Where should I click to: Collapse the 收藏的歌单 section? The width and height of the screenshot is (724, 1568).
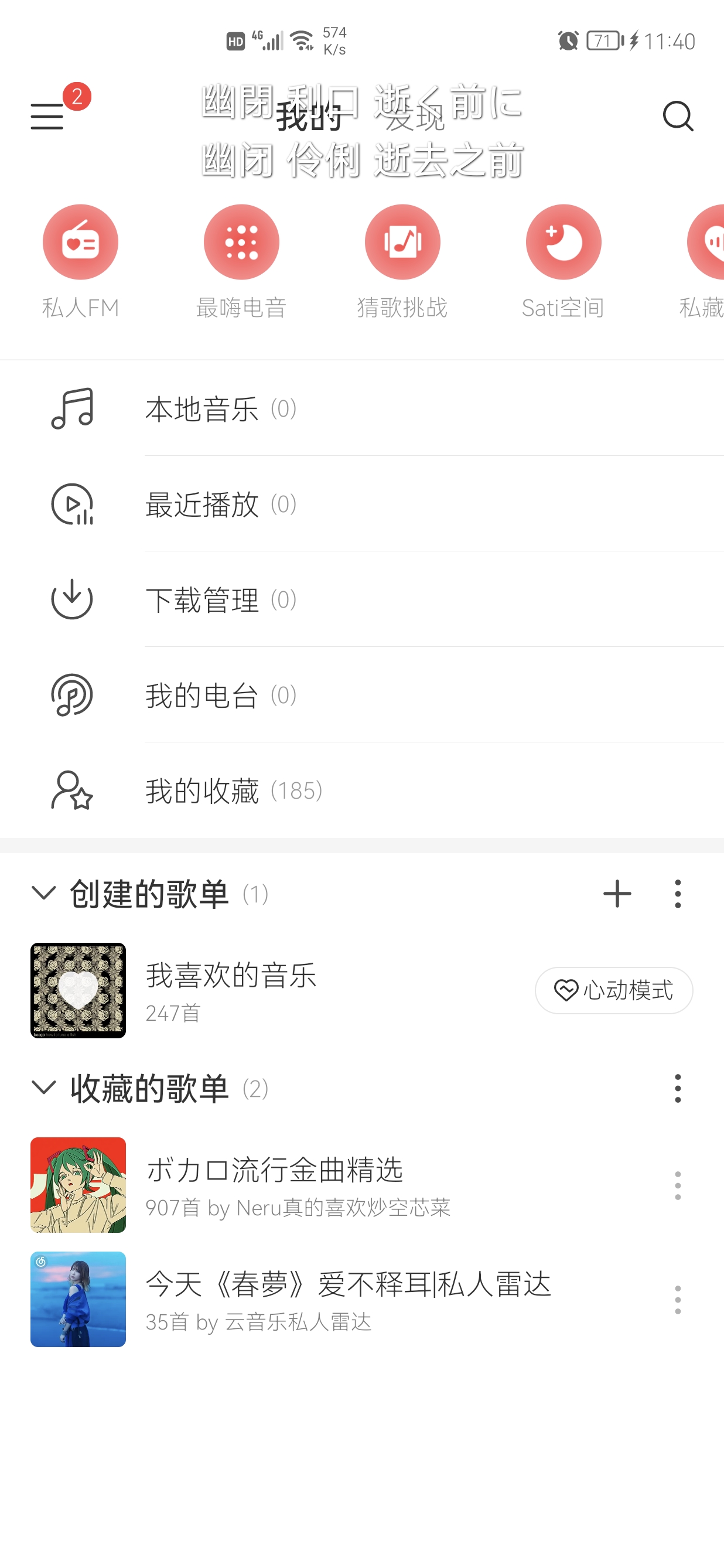44,1088
